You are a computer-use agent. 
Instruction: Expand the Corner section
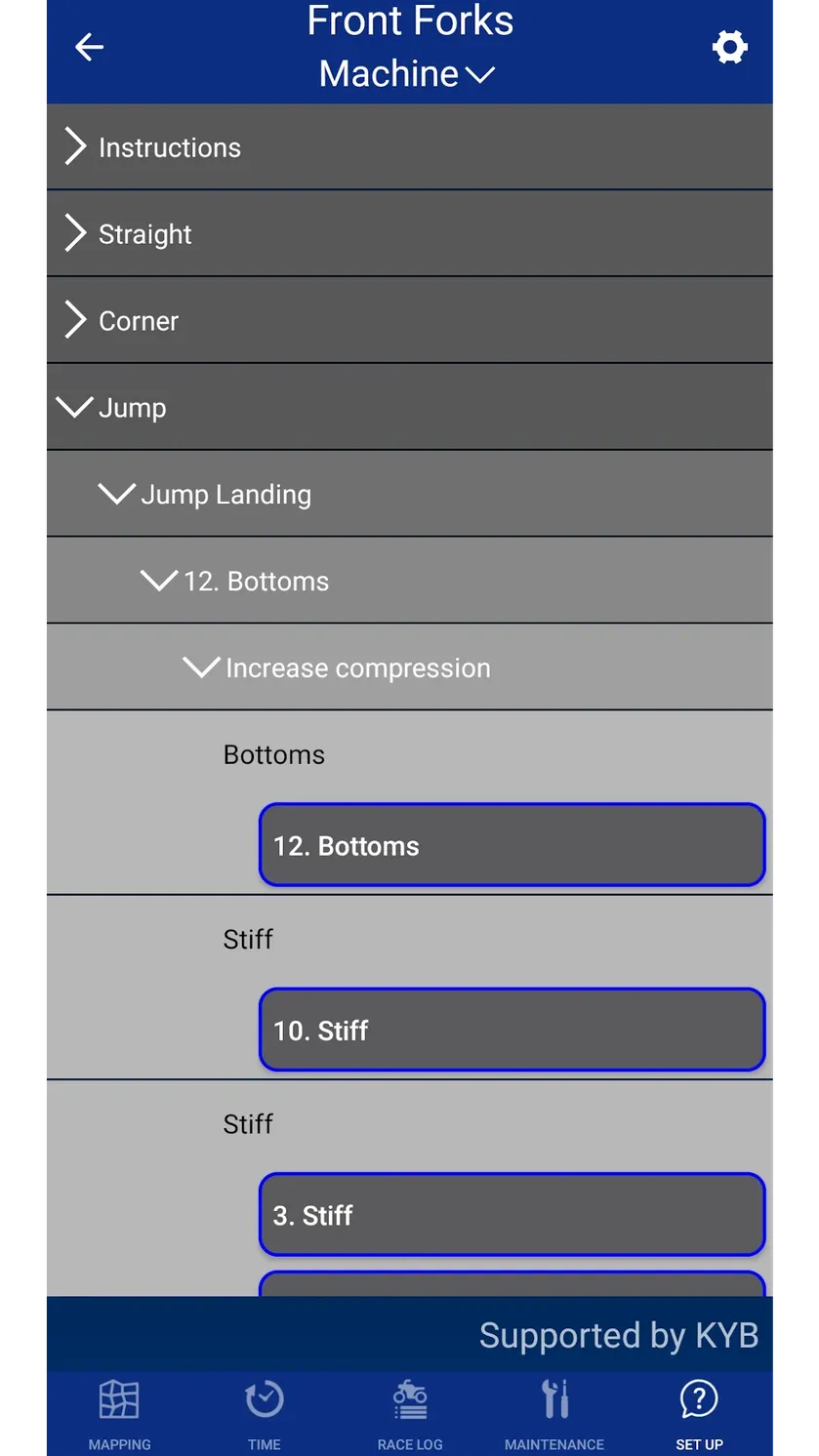tap(409, 321)
